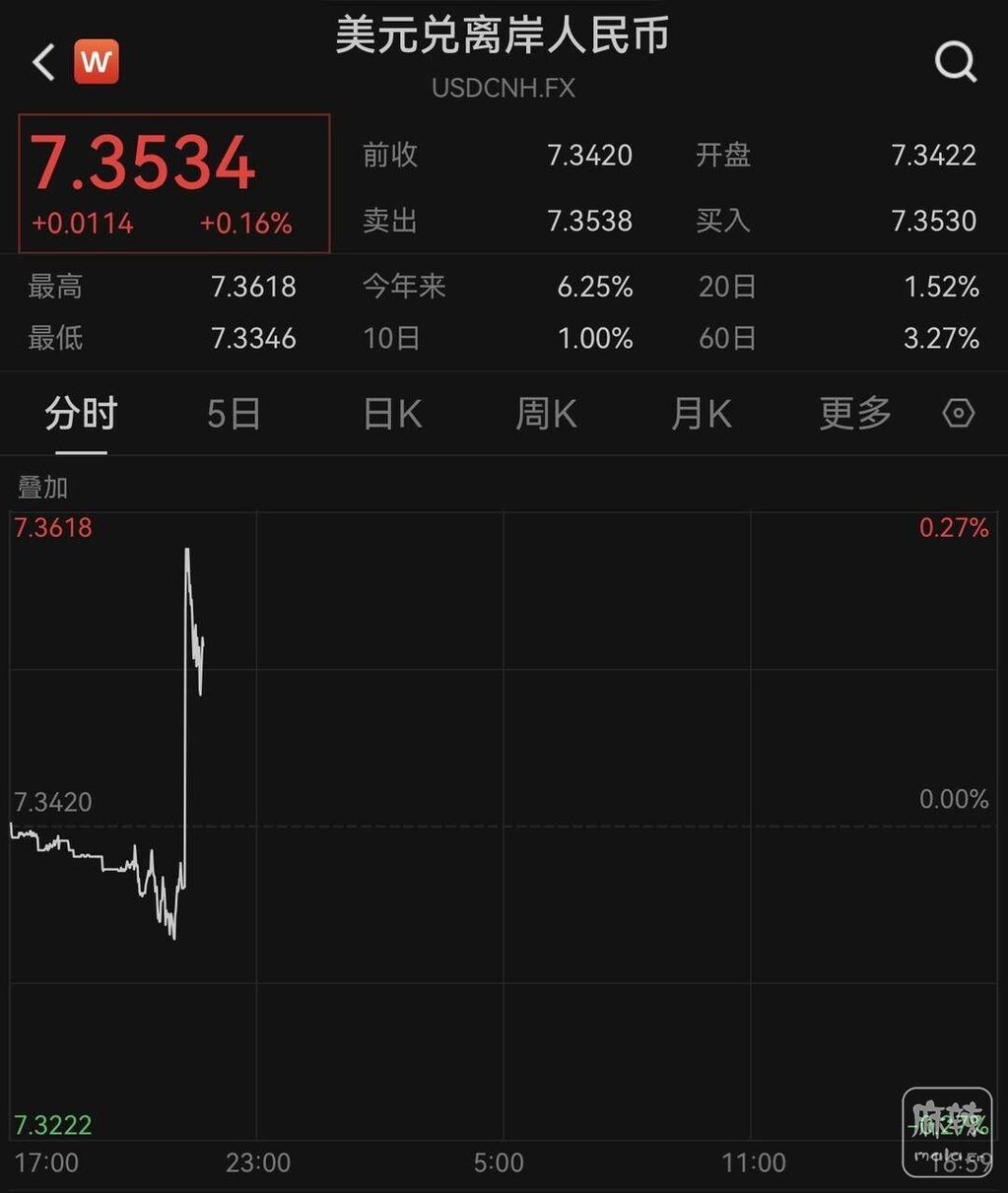This screenshot has height=1193, width=1008.
Task: Show the 月K chart tab
Action: 701,414
